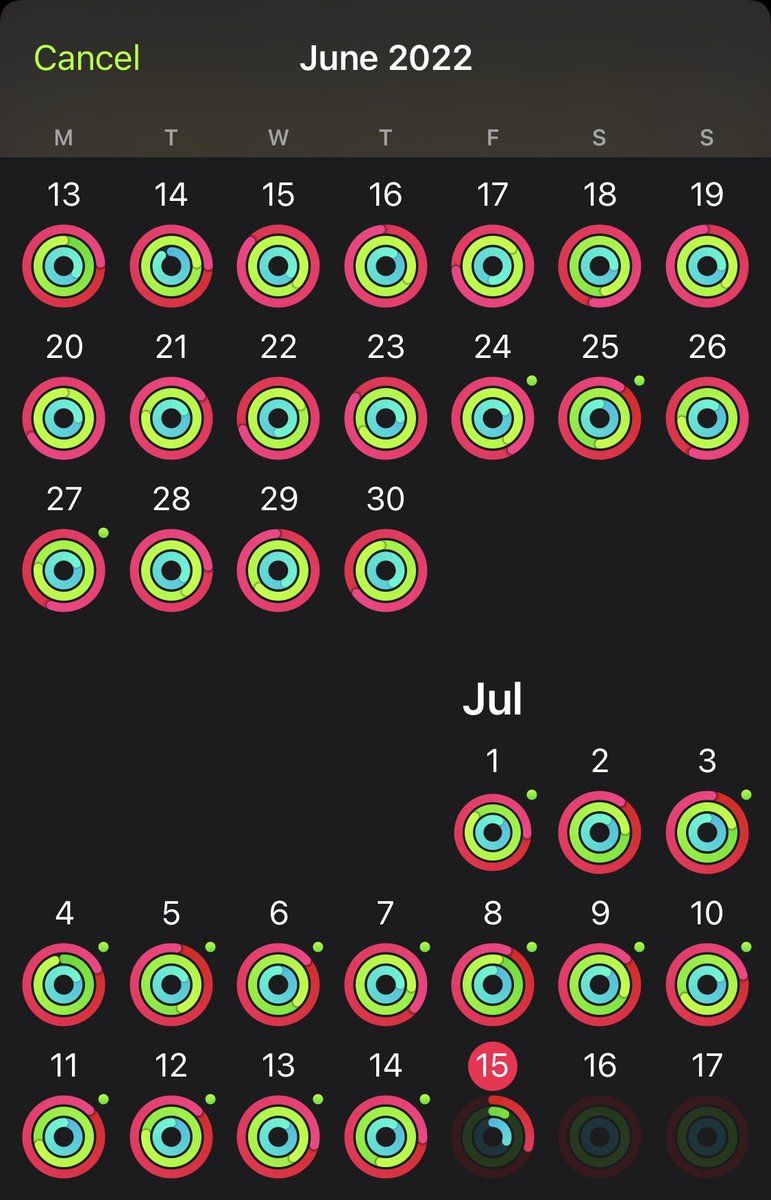View activity for July 3
The height and width of the screenshot is (1200, 771).
point(707,832)
